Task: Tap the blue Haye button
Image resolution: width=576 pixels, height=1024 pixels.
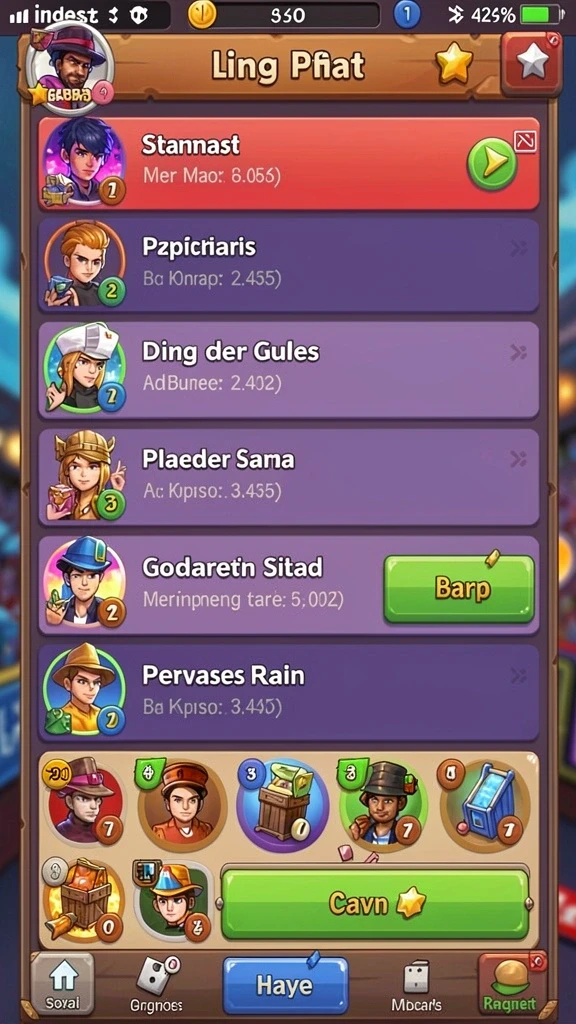Action: pos(285,985)
